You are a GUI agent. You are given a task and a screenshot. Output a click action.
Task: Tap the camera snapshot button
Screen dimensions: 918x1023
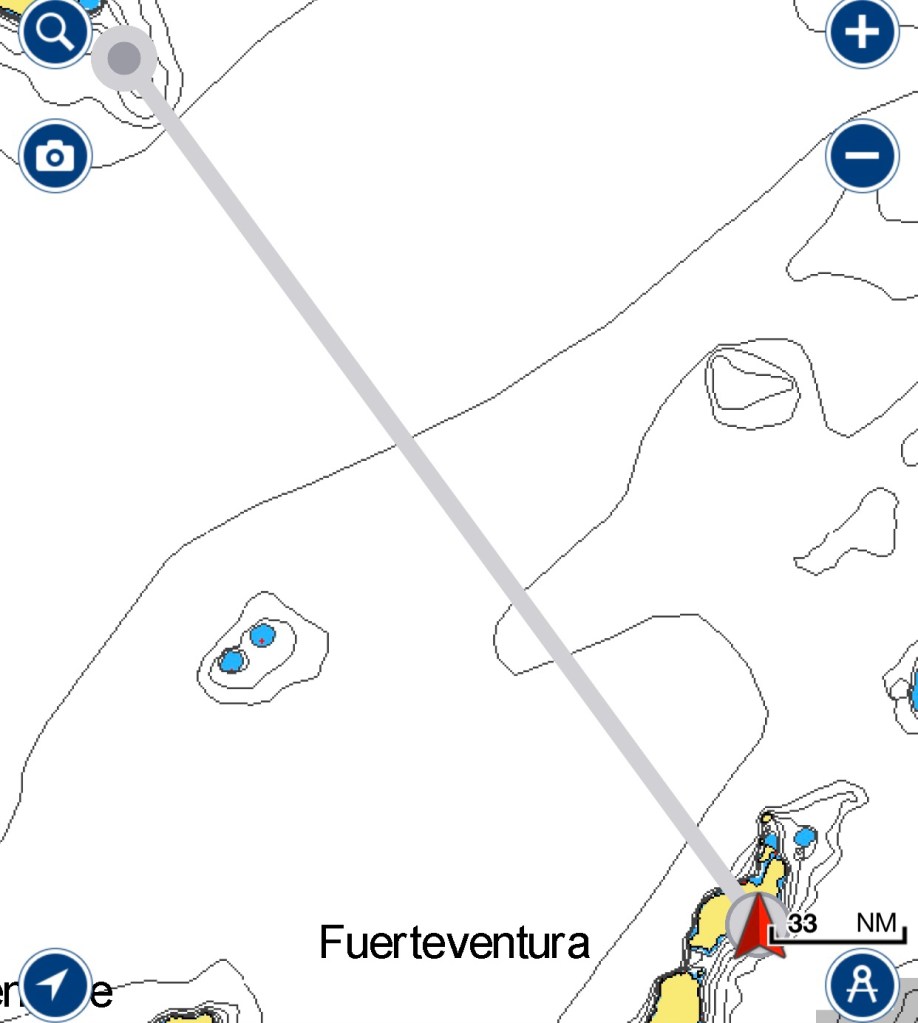[55, 156]
